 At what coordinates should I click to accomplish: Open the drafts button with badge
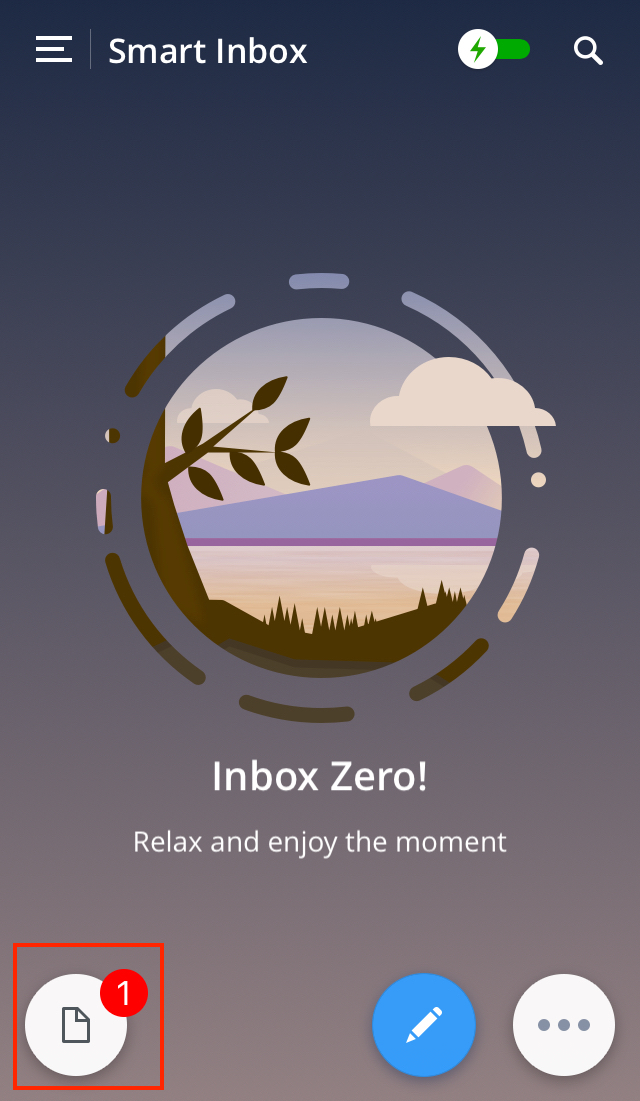click(77, 1025)
